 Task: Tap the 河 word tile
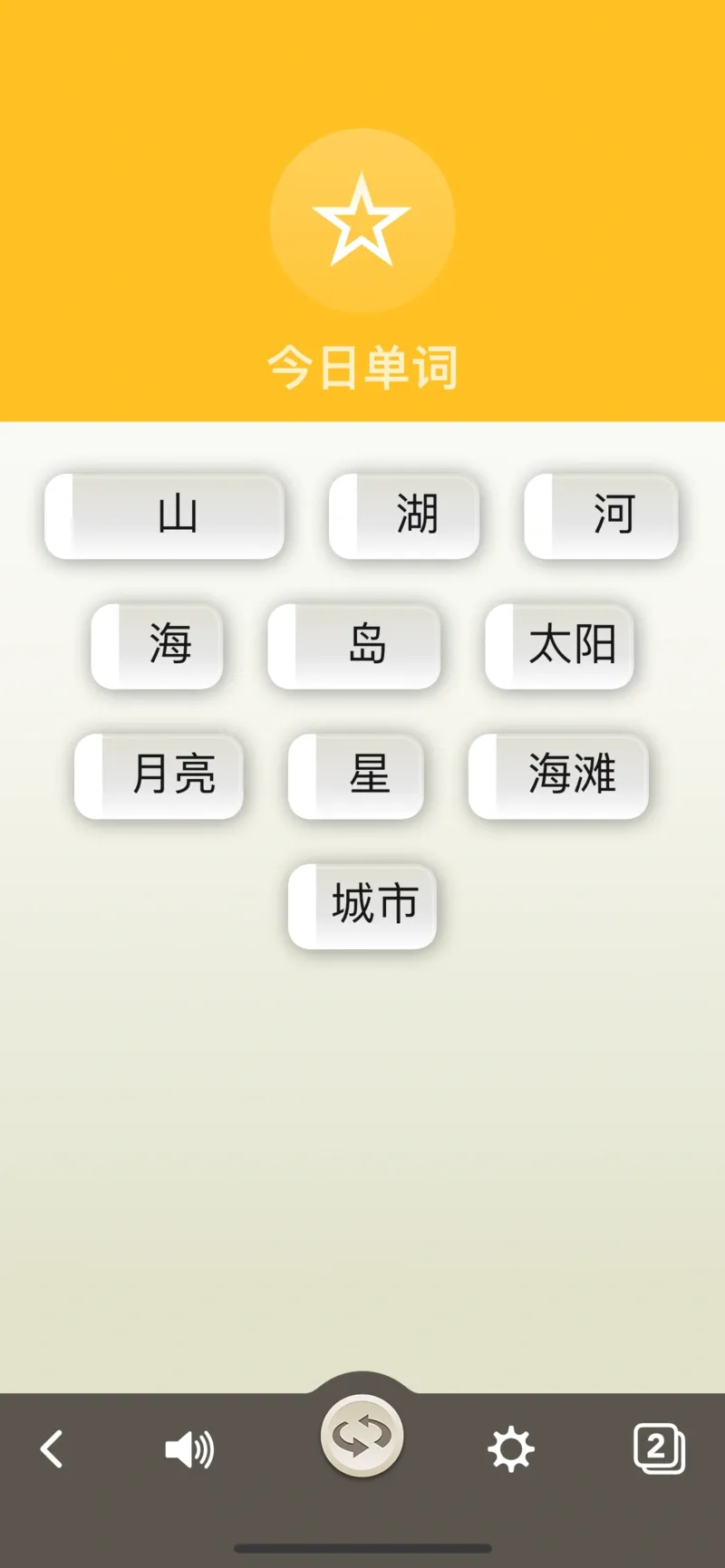coord(601,516)
